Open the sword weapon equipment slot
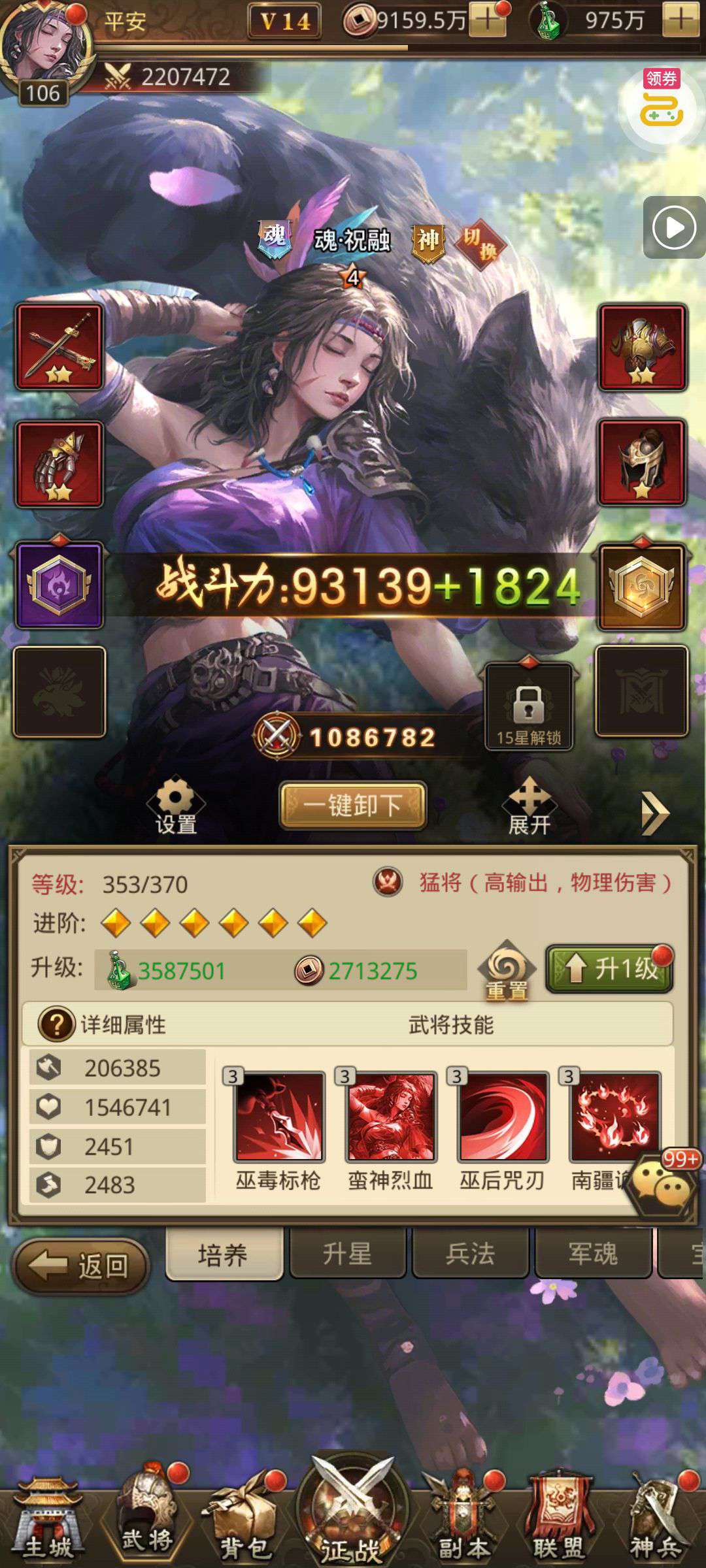The height and width of the screenshot is (1568, 706). 59,346
